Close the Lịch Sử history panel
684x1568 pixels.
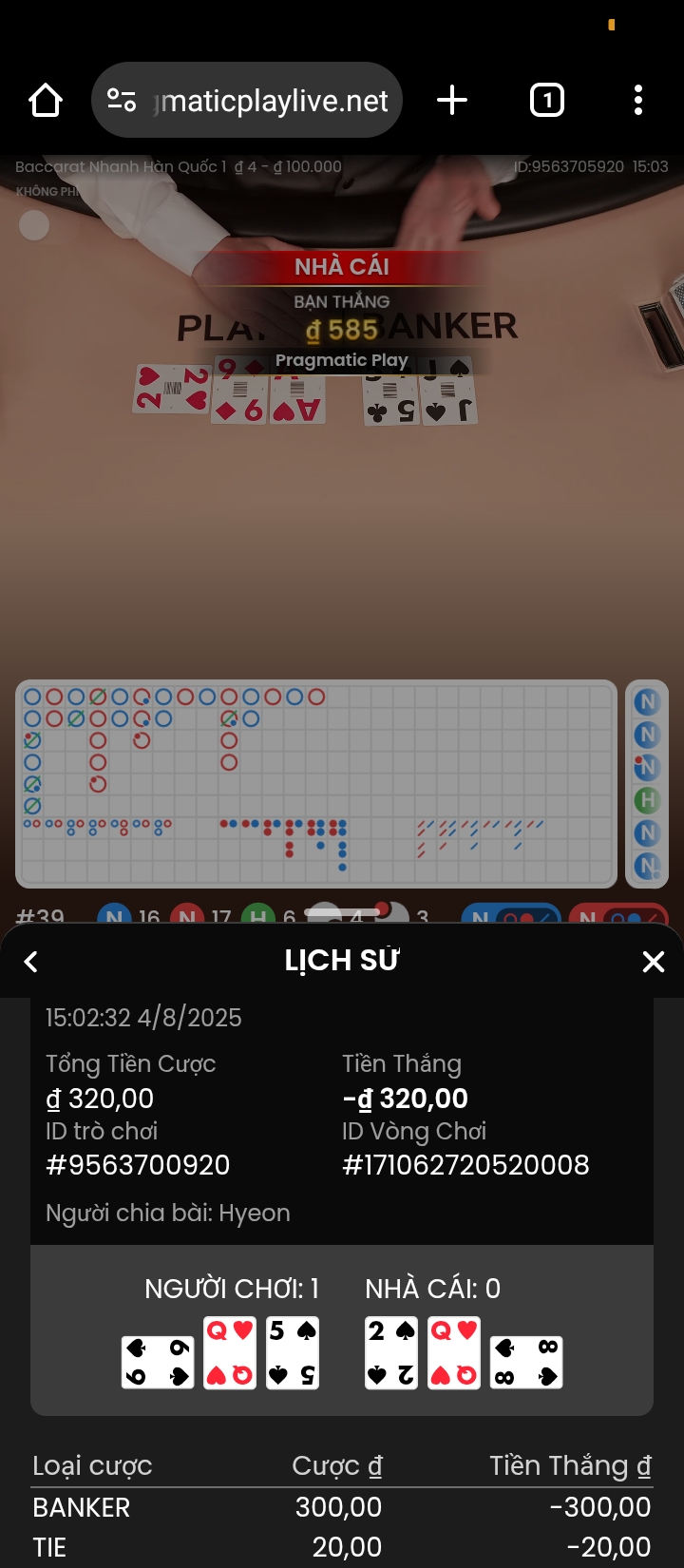pyautogui.click(x=654, y=962)
